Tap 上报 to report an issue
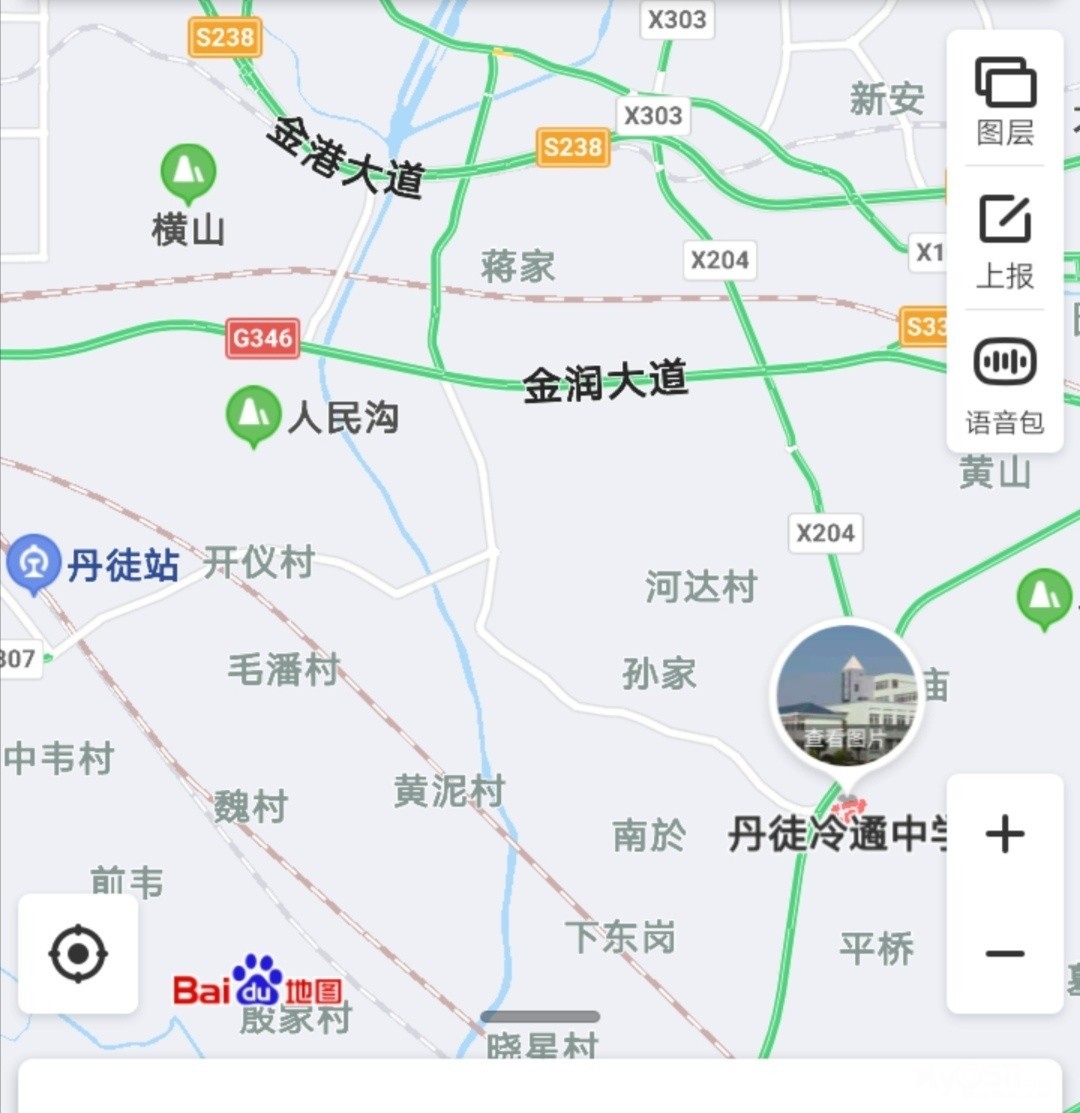 click(1005, 240)
